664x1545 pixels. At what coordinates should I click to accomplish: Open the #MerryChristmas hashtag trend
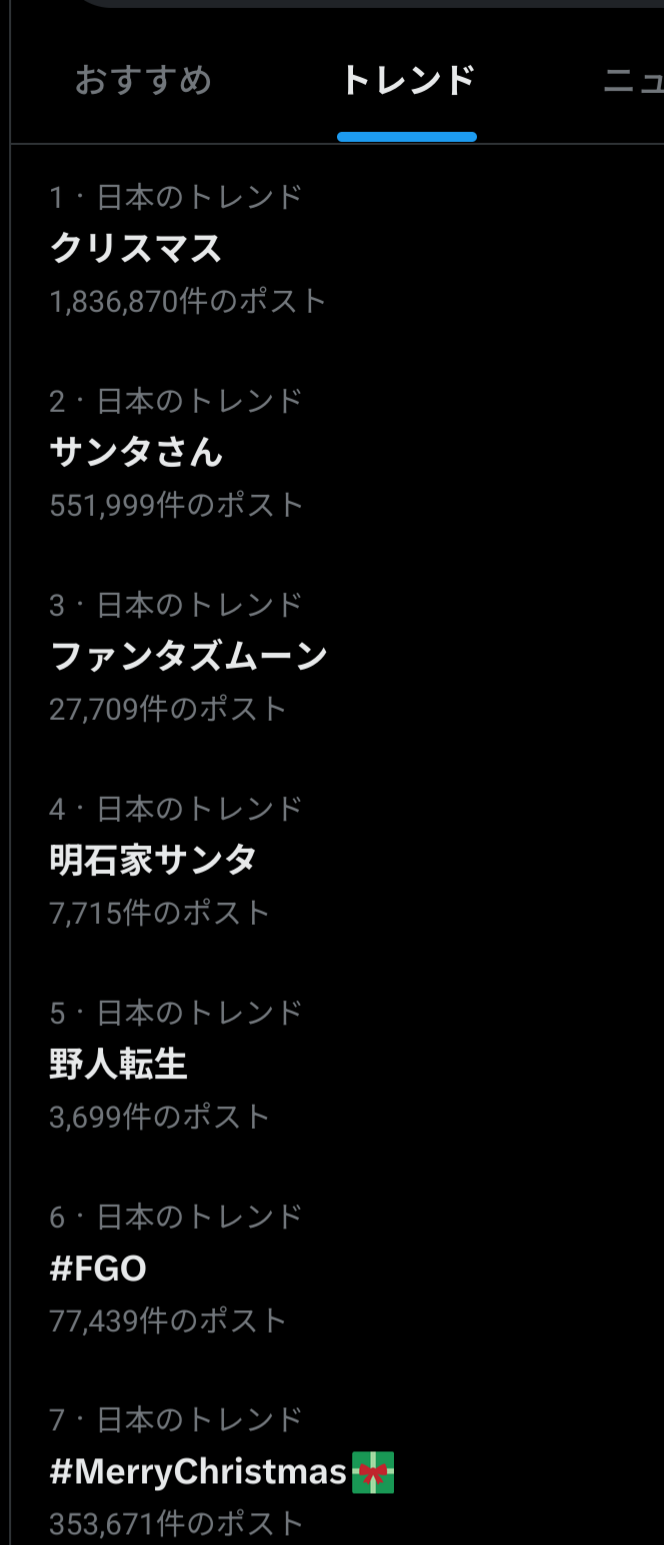(200, 1472)
